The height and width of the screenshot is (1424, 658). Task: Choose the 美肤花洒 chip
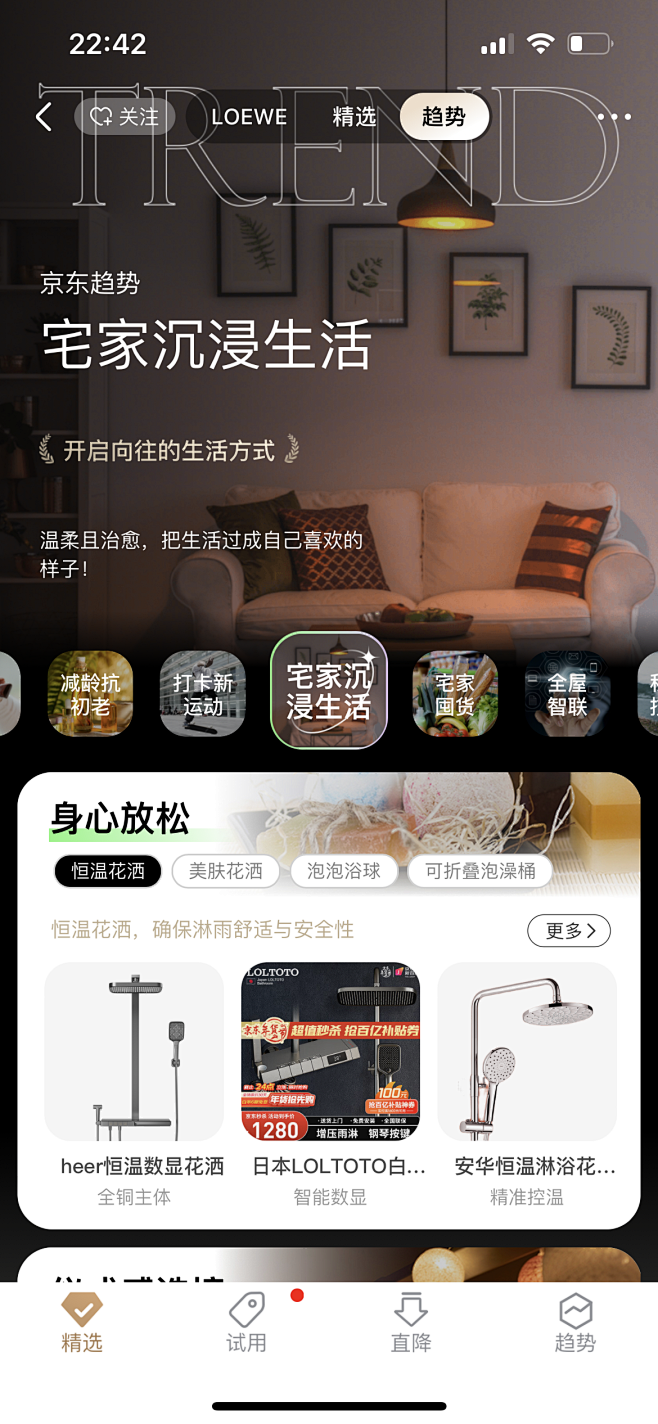226,871
